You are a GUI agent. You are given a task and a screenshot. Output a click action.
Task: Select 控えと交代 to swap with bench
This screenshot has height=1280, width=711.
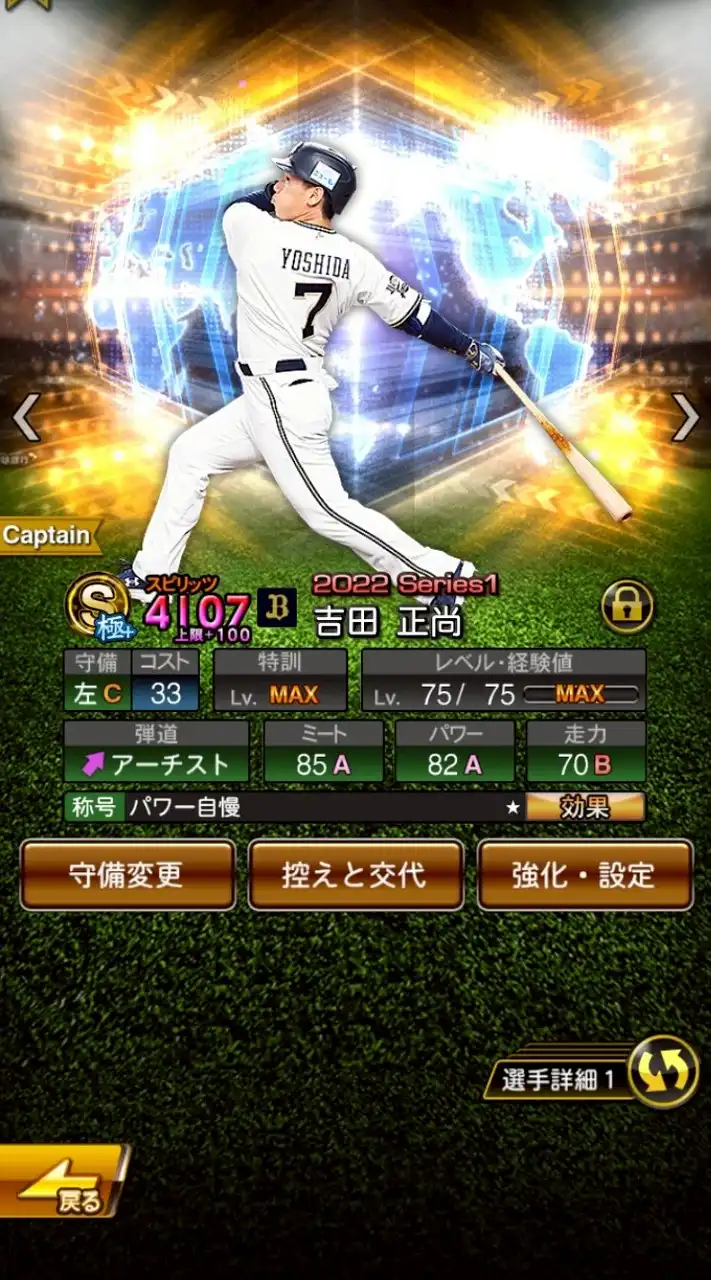(x=355, y=875)
